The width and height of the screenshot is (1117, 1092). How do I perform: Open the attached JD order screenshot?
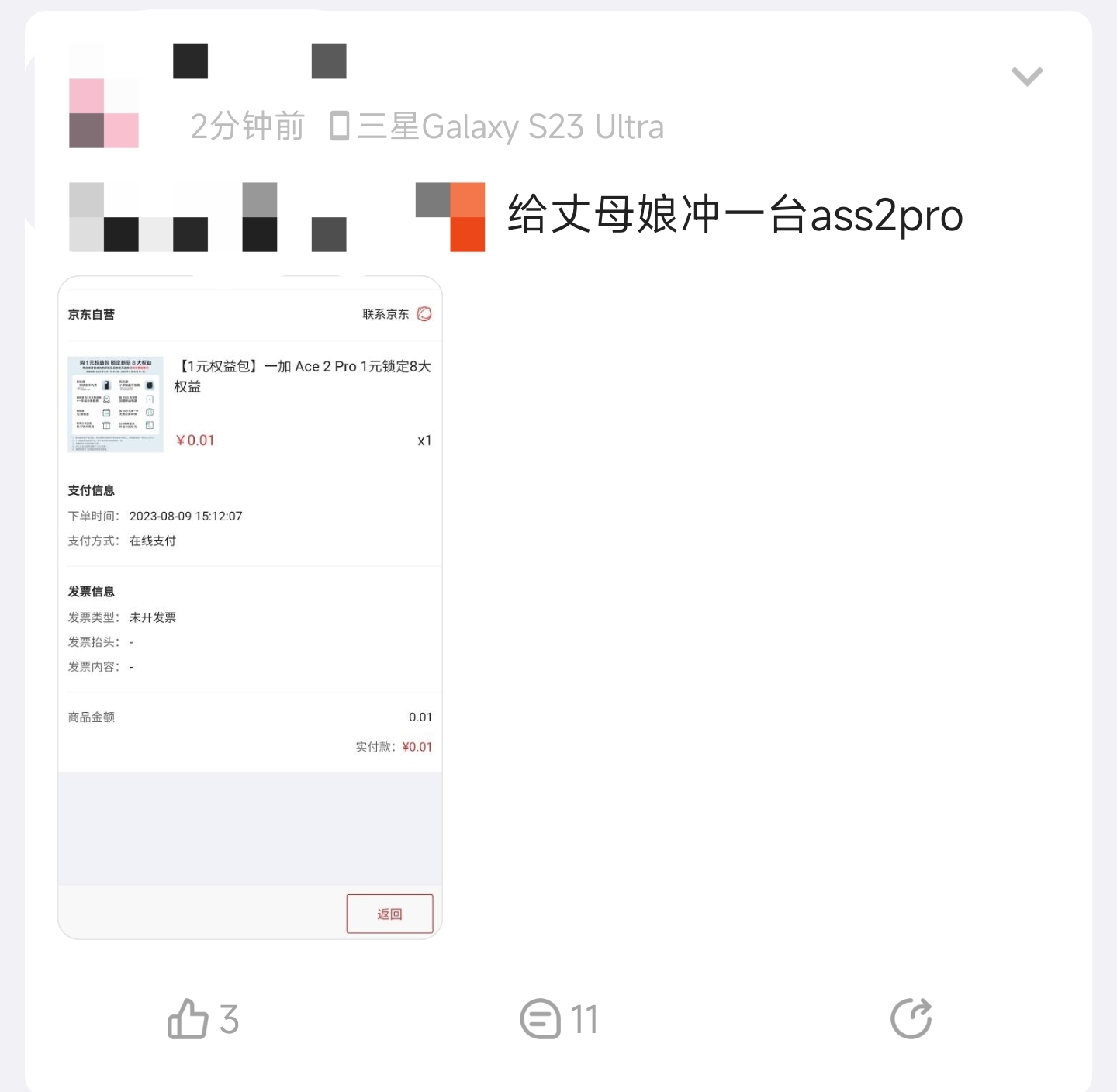coord(250,606)
